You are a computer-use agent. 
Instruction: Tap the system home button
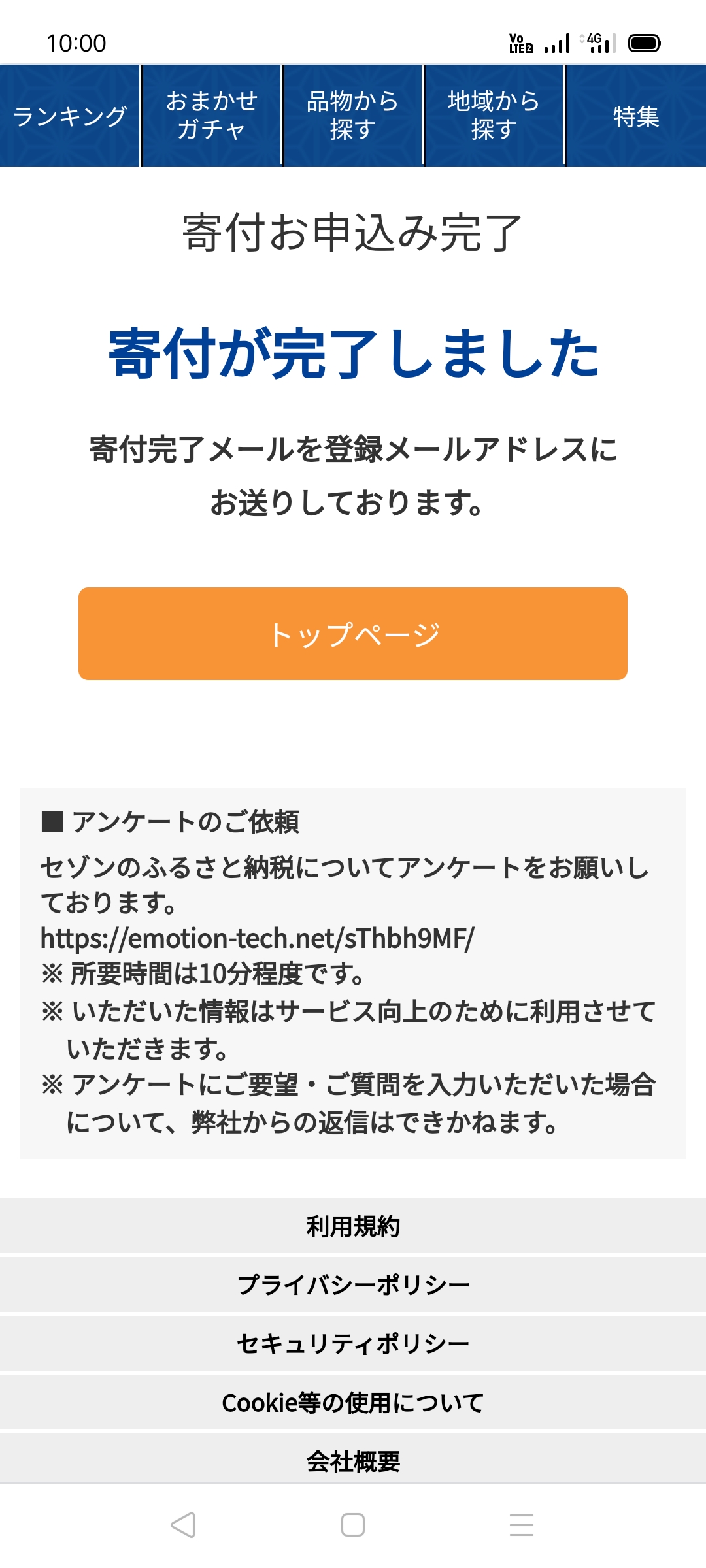[x=353, y=1525]
